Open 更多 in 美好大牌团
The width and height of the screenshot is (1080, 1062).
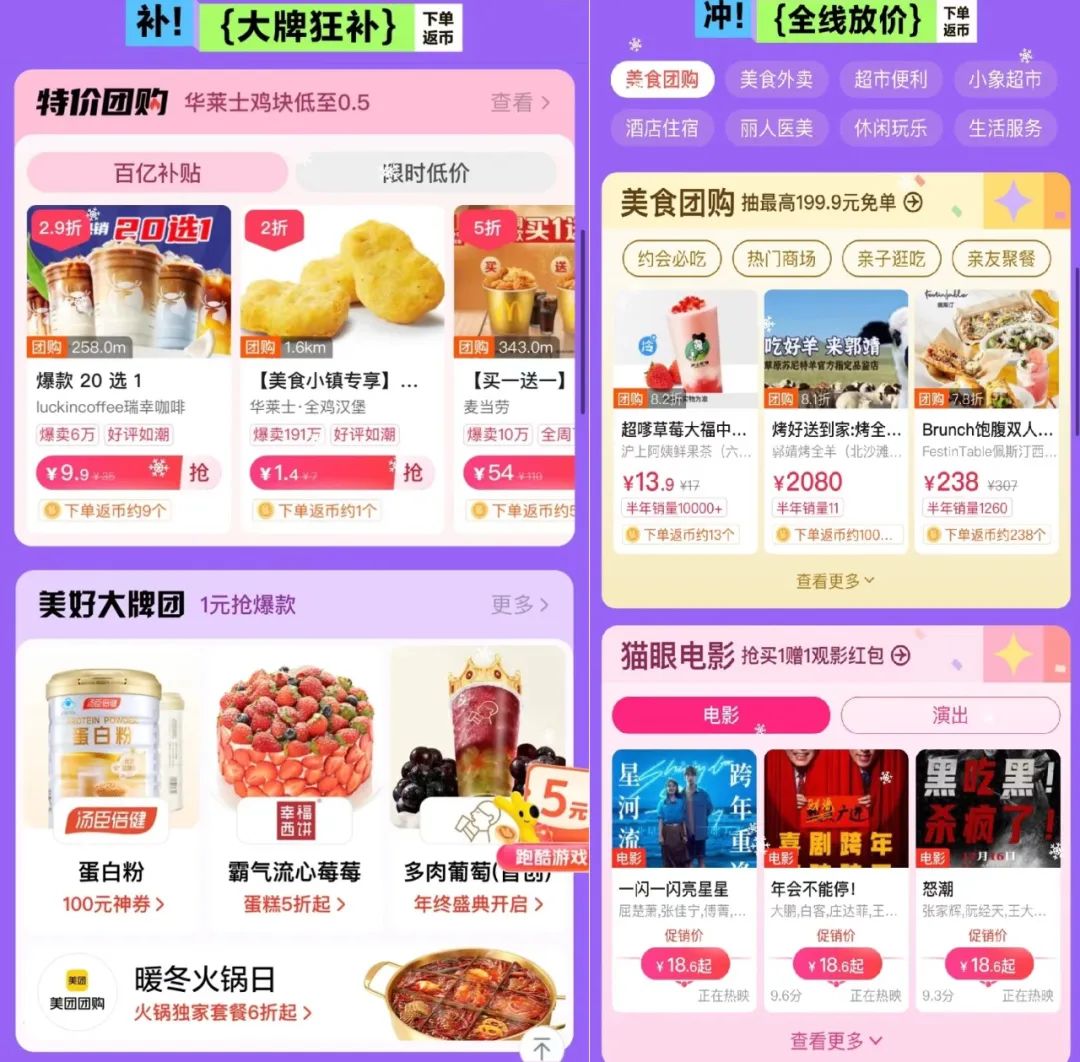(520, 604)
